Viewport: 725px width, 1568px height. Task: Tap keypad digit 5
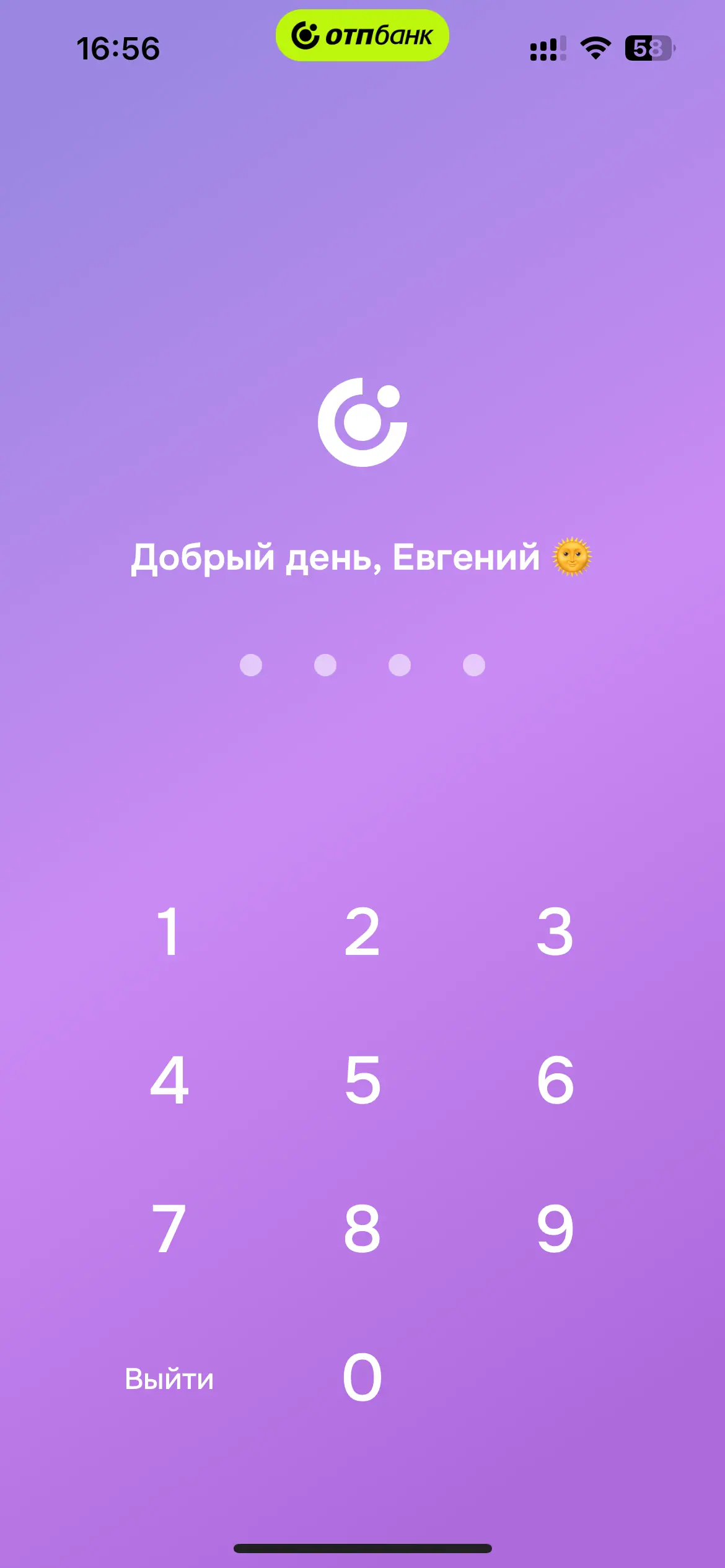[x=362, y=1080]
